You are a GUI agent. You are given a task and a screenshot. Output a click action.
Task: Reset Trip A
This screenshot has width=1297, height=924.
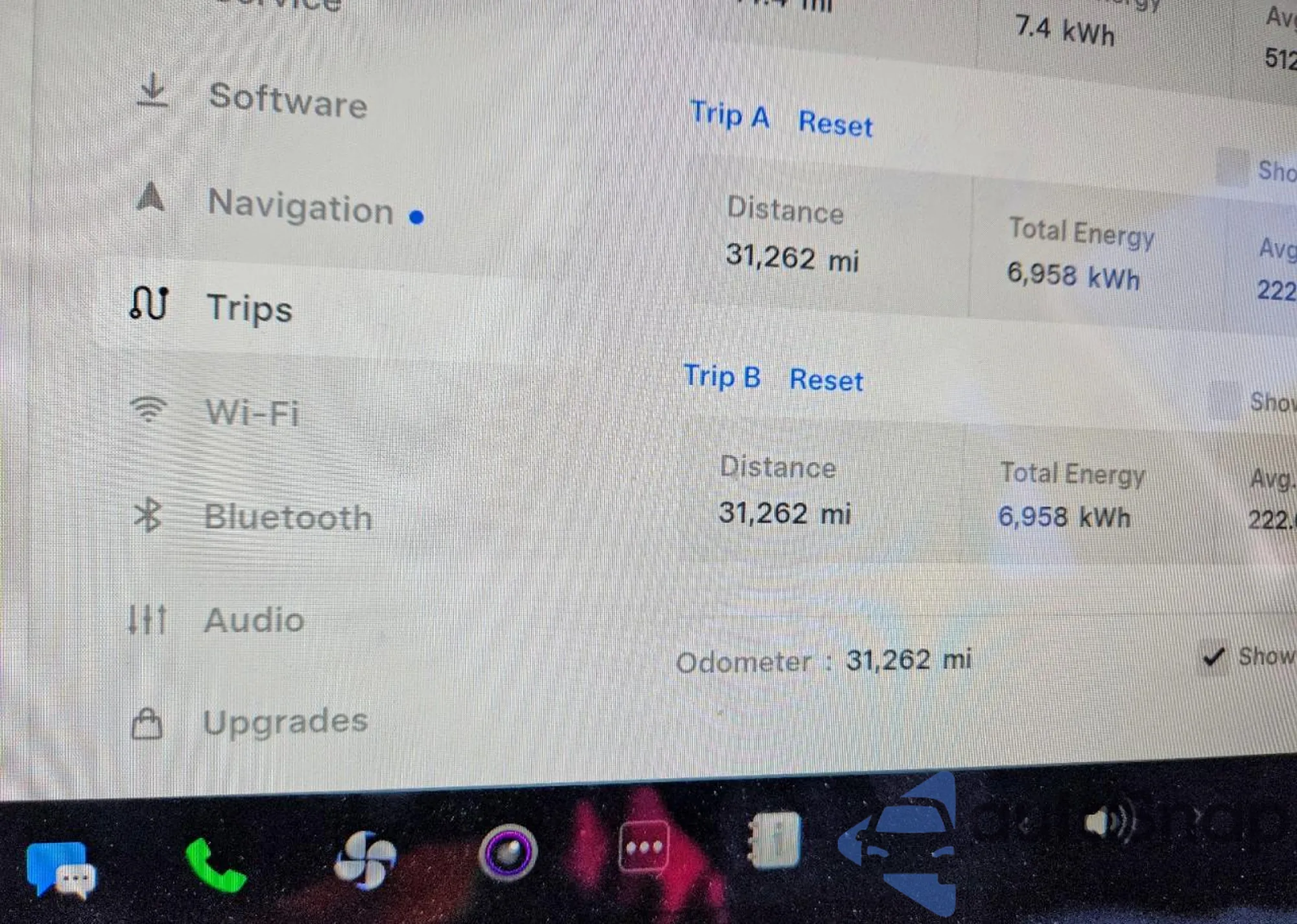[x=835, y=124]
